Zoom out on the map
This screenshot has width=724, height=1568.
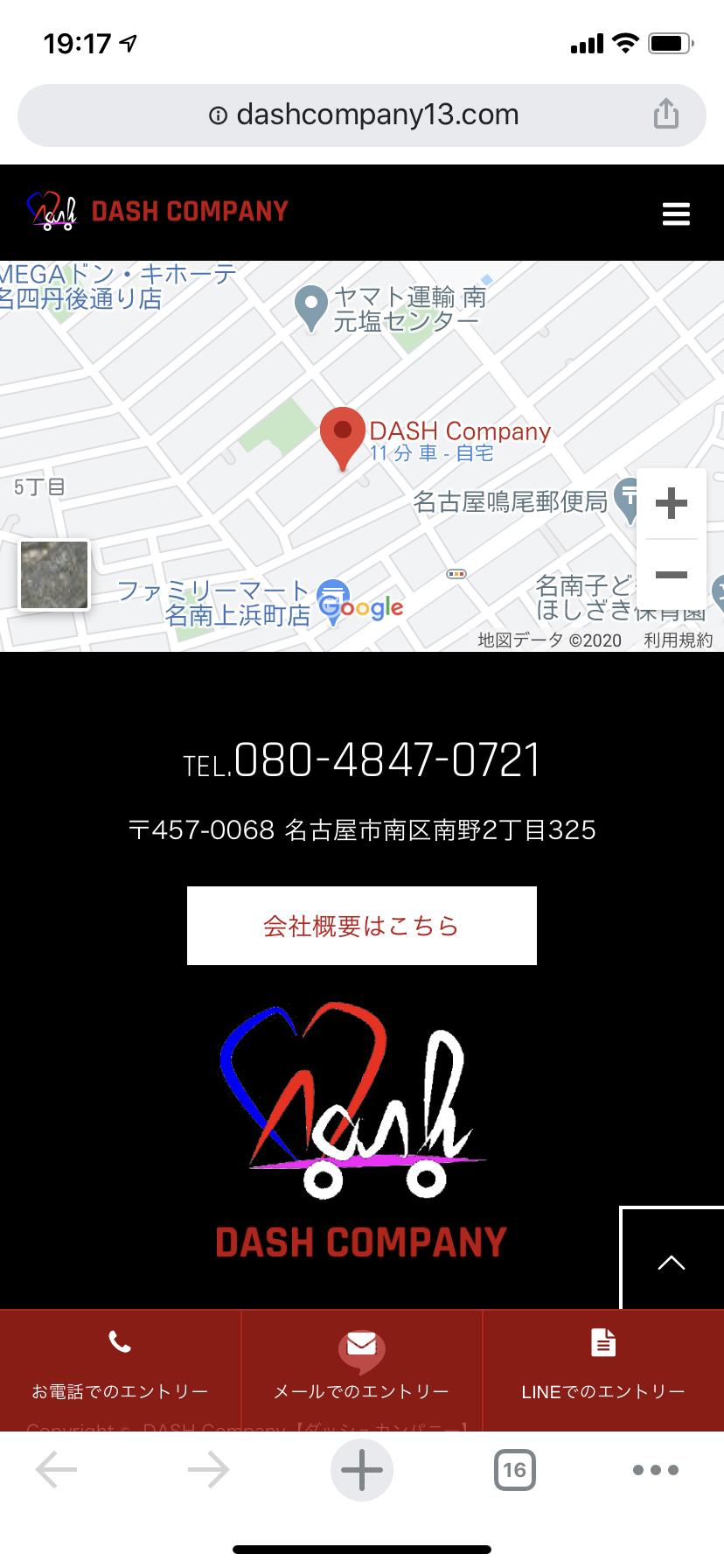(x=671, y=575)
